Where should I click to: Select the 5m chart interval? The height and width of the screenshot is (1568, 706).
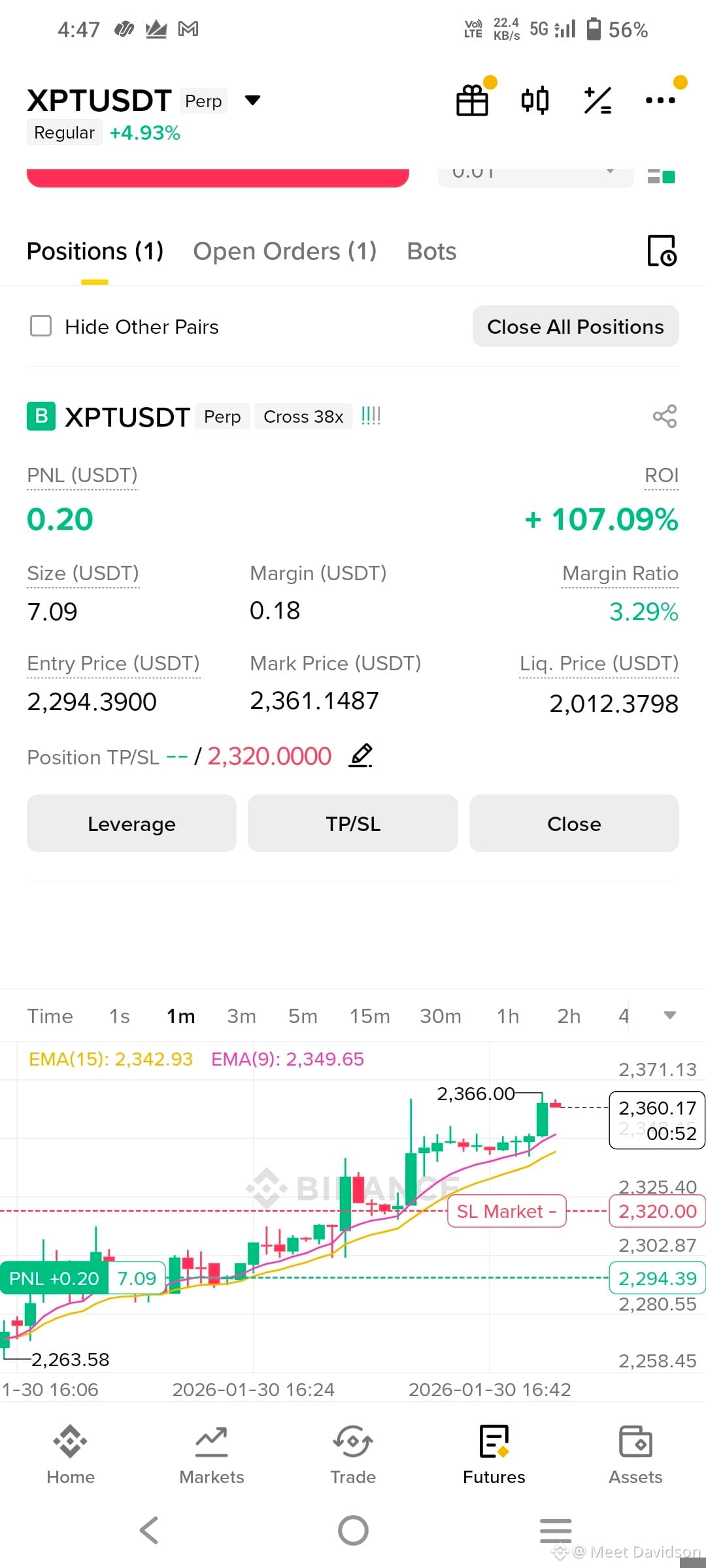click(303, 1016)
